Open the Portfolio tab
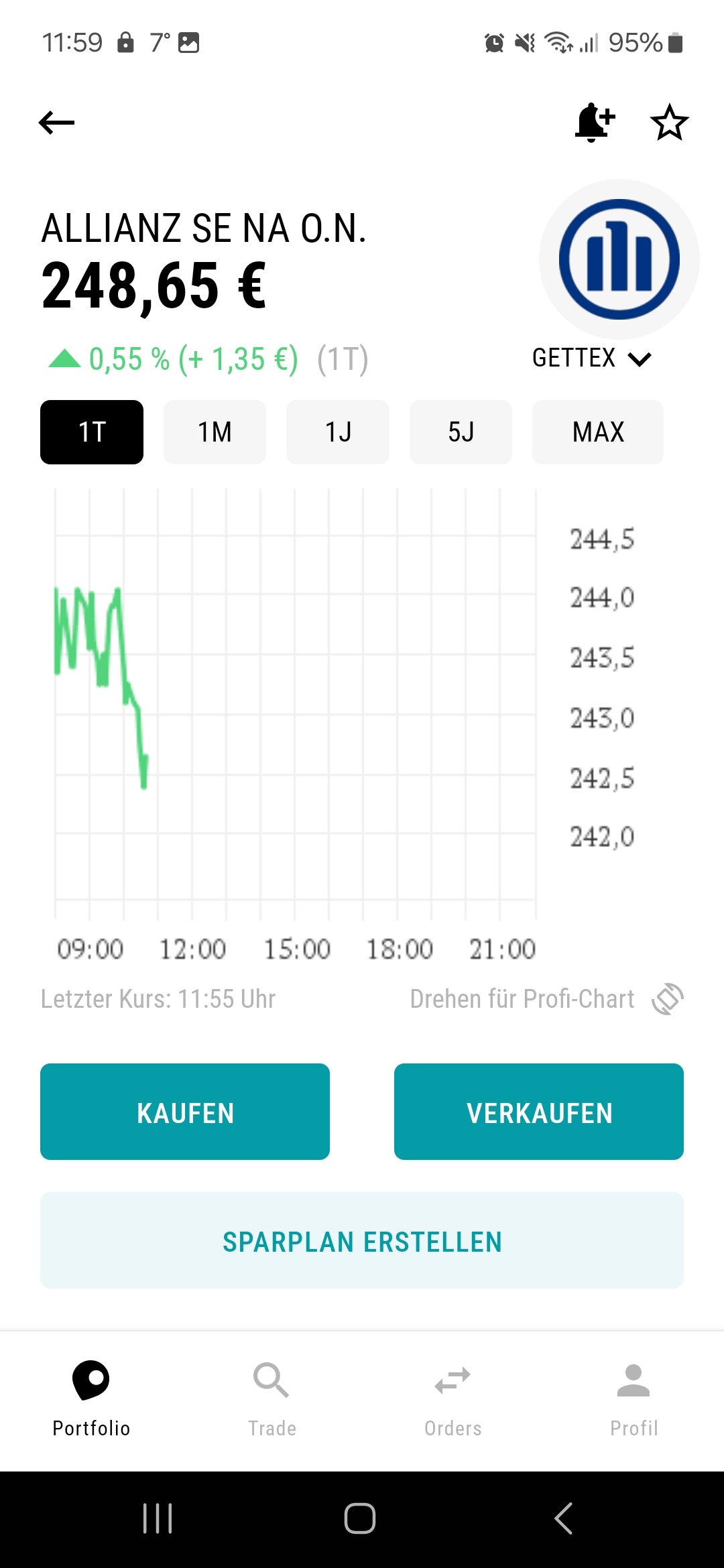 (x=91, y=1397)
